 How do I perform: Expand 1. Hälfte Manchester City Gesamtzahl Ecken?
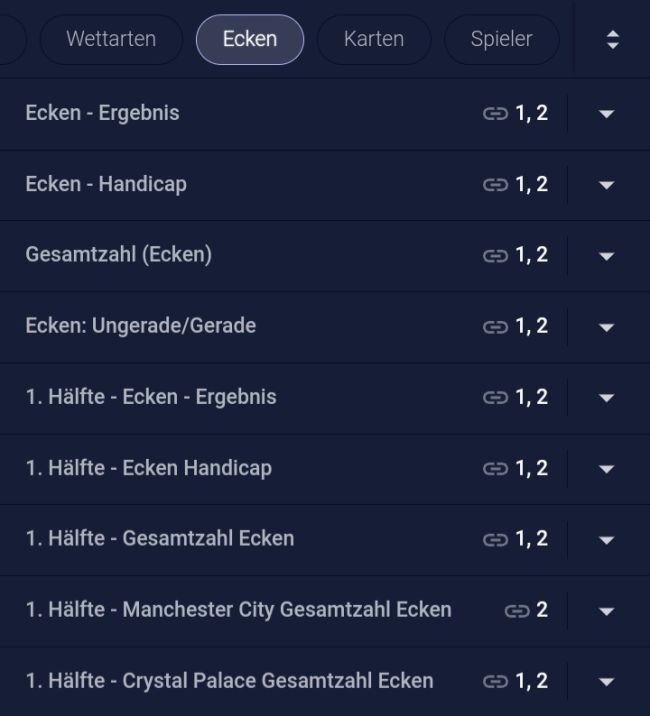tap(606, 611)
